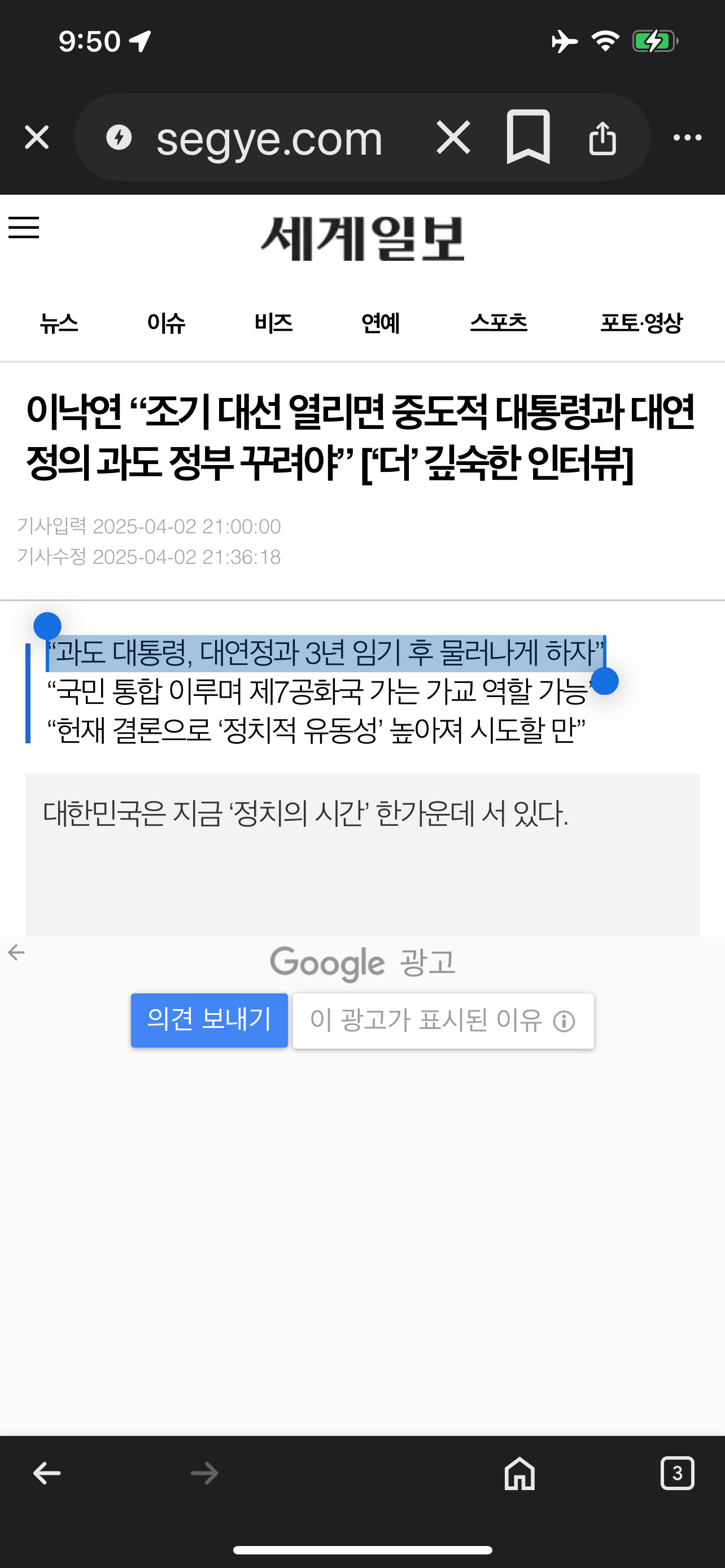Screen dimensions: 725x1568
Task: Go to the 세계일보 homepage via the logo
Action: click(x=363, y=239)
